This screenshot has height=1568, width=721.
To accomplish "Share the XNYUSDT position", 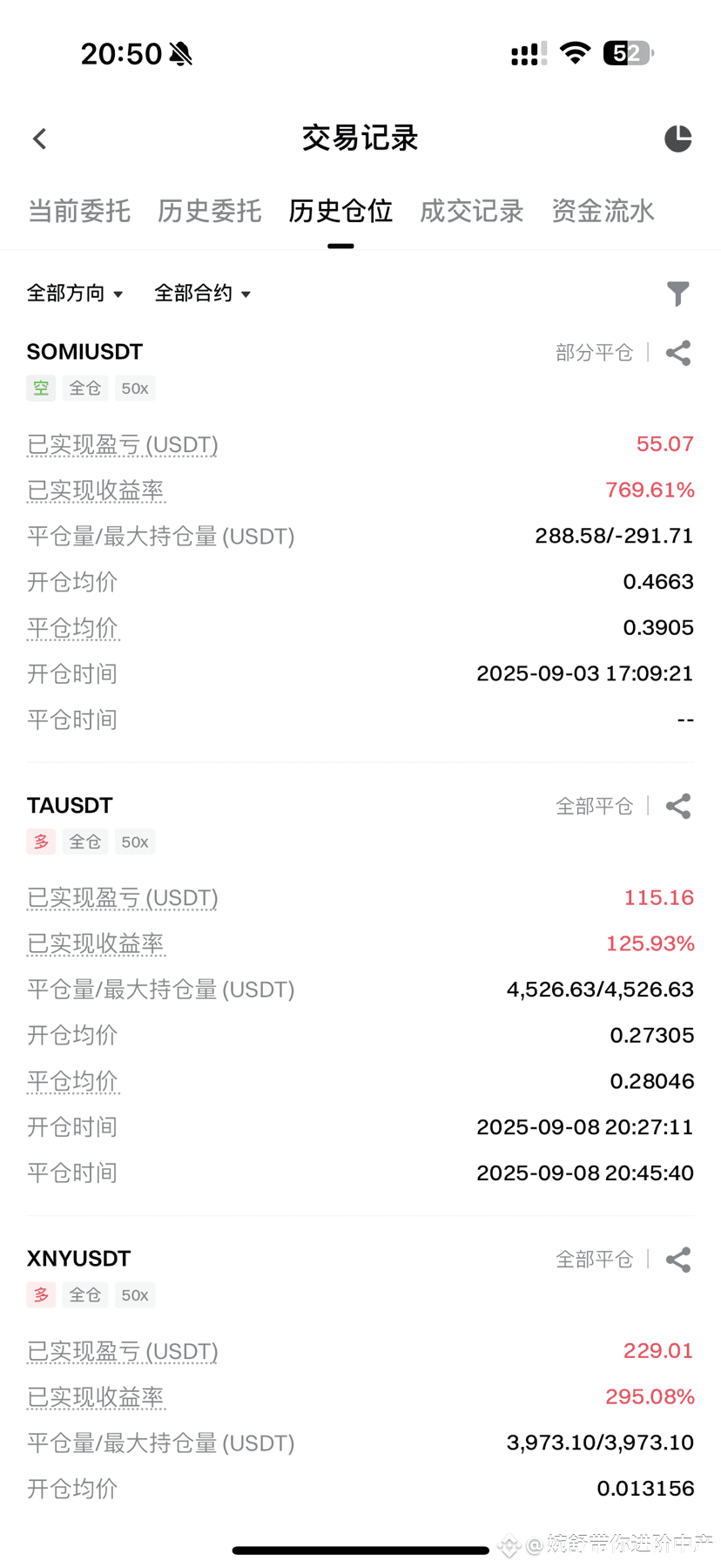I will 678,1260.
